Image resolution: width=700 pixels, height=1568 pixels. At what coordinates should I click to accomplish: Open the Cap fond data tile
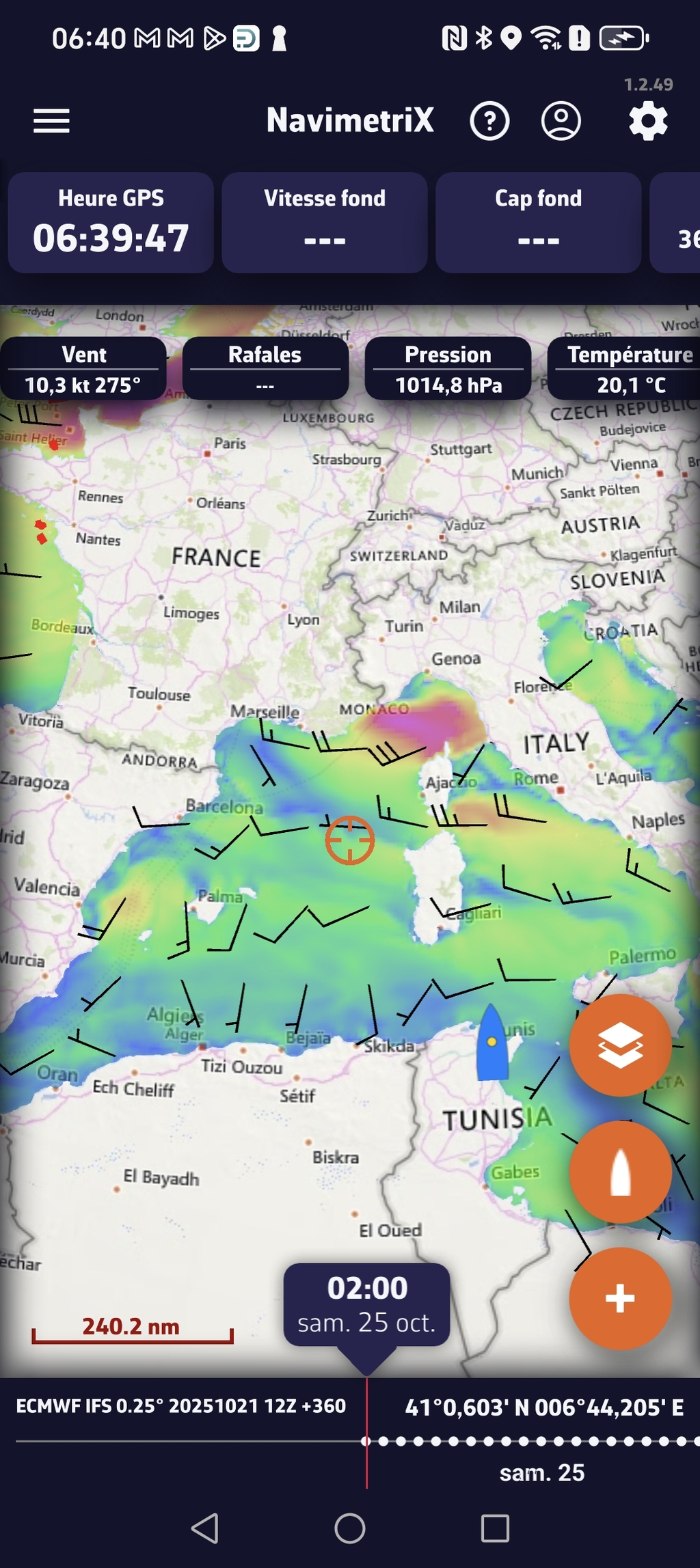538,223
